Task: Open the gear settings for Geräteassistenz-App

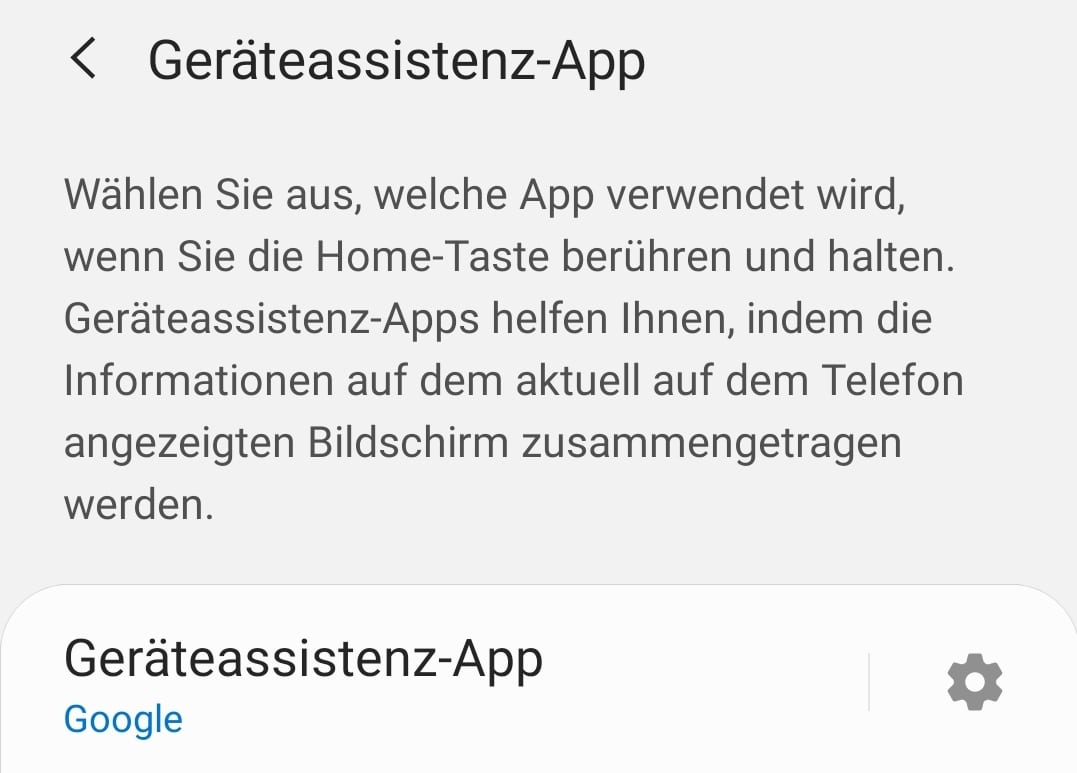Action: point(974,683)
